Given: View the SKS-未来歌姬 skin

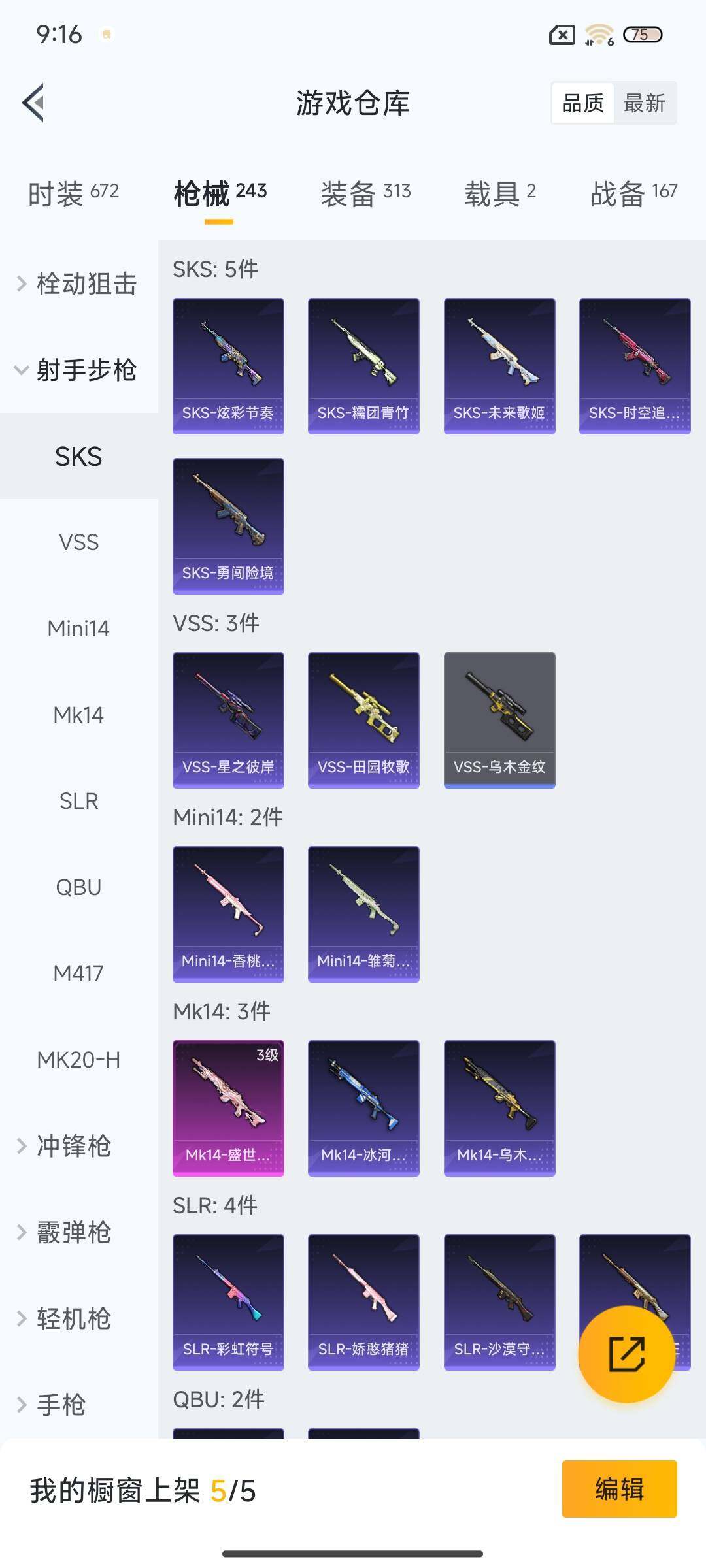Looking at the screenshot, I should click(499, 366).
